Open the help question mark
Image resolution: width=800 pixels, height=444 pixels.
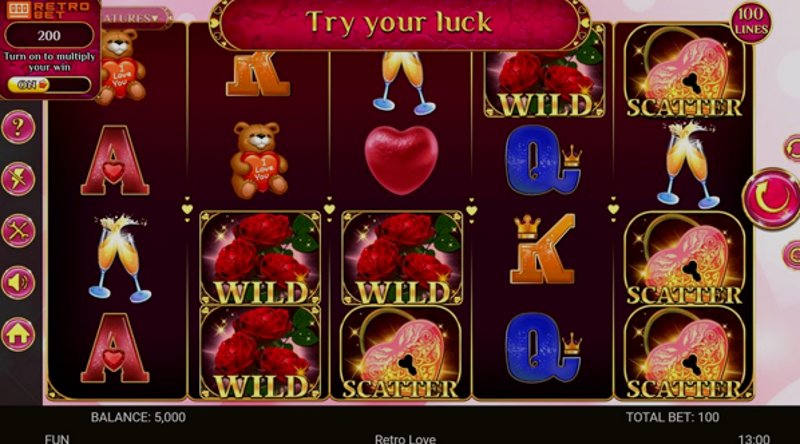pos(18,128)
